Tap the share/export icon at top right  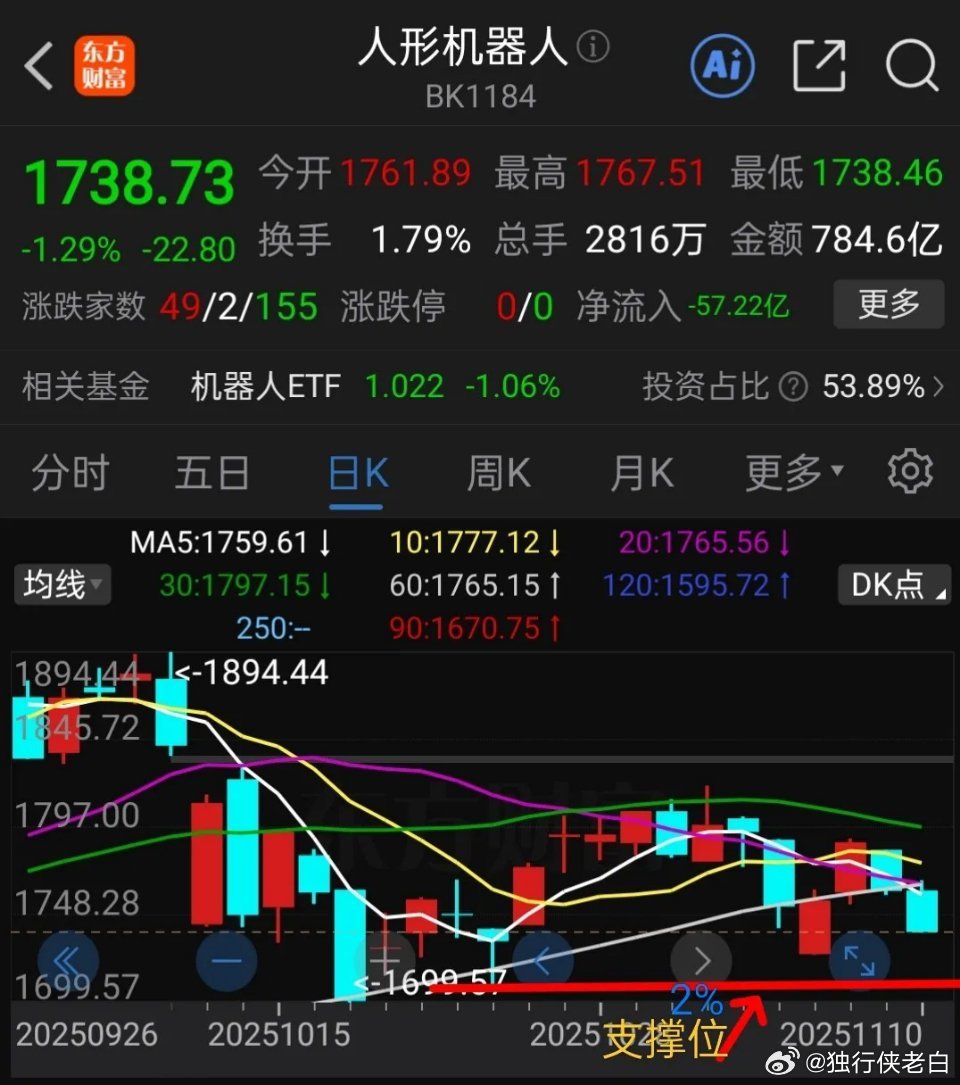pos(819,63)
